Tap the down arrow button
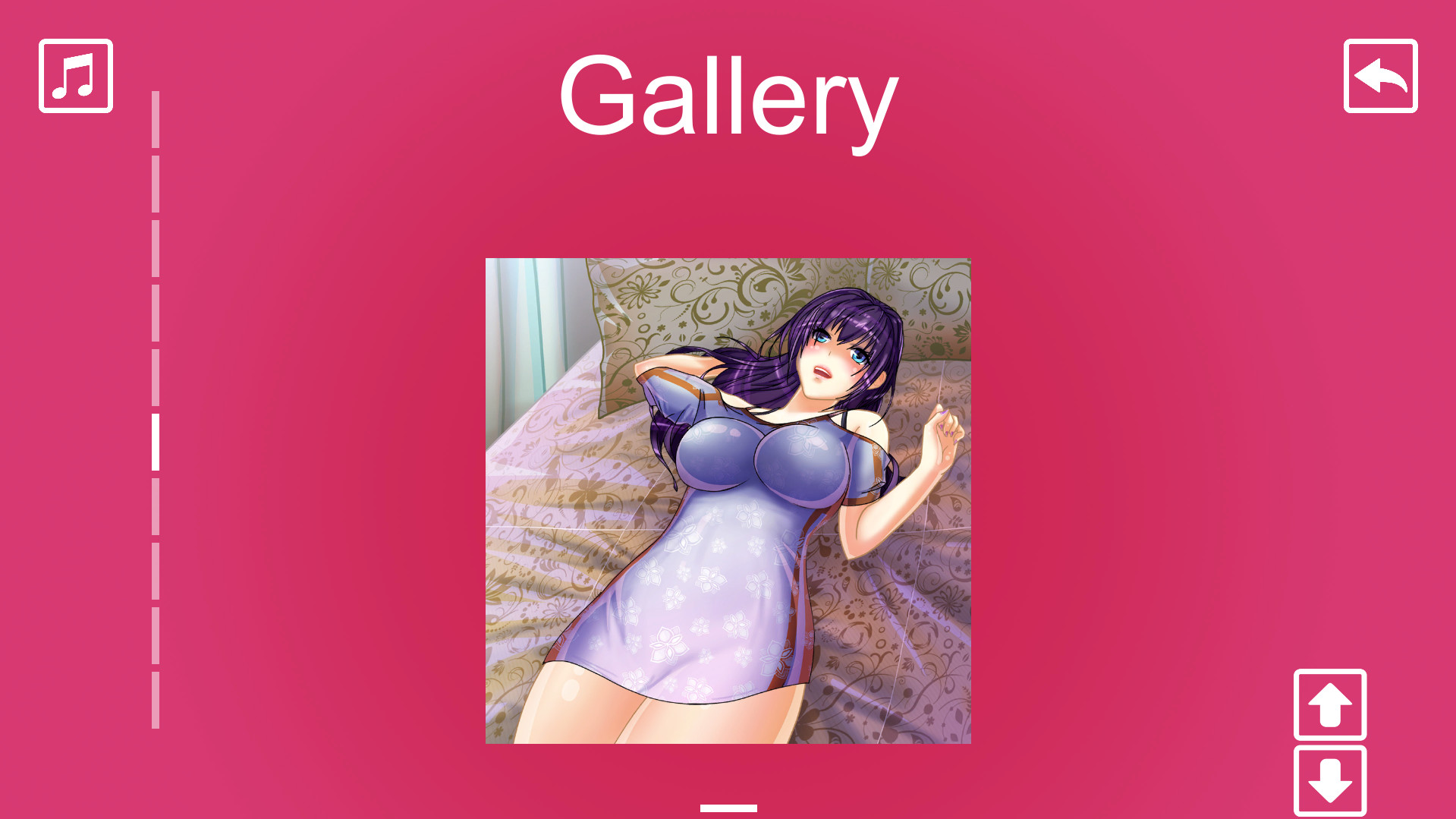This screenshot has width=1456, height=819. click(x=1330, y=780)
